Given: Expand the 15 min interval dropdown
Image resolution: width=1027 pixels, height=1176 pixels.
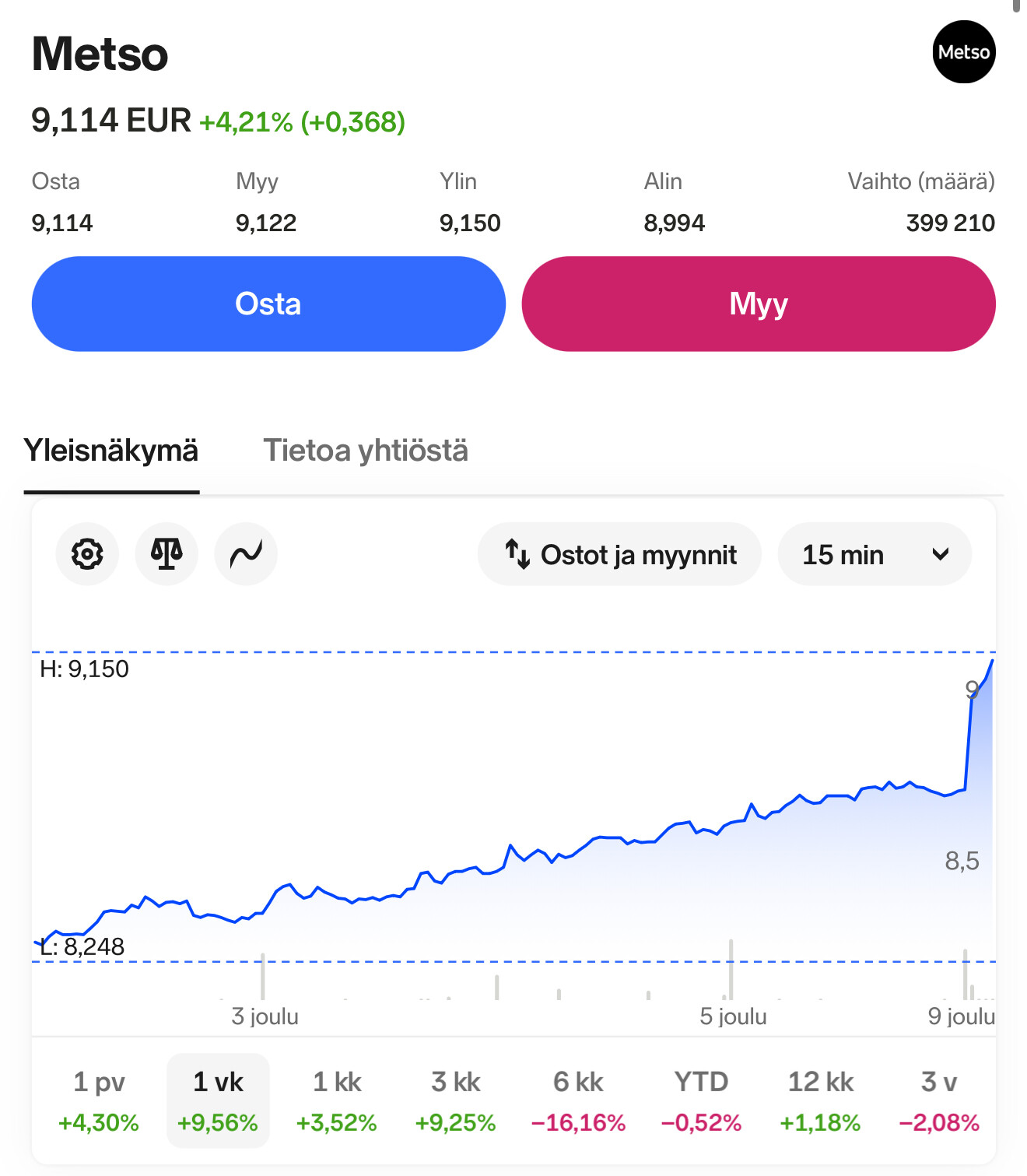Looking at the screenshot, I should [x=875, y=554].
